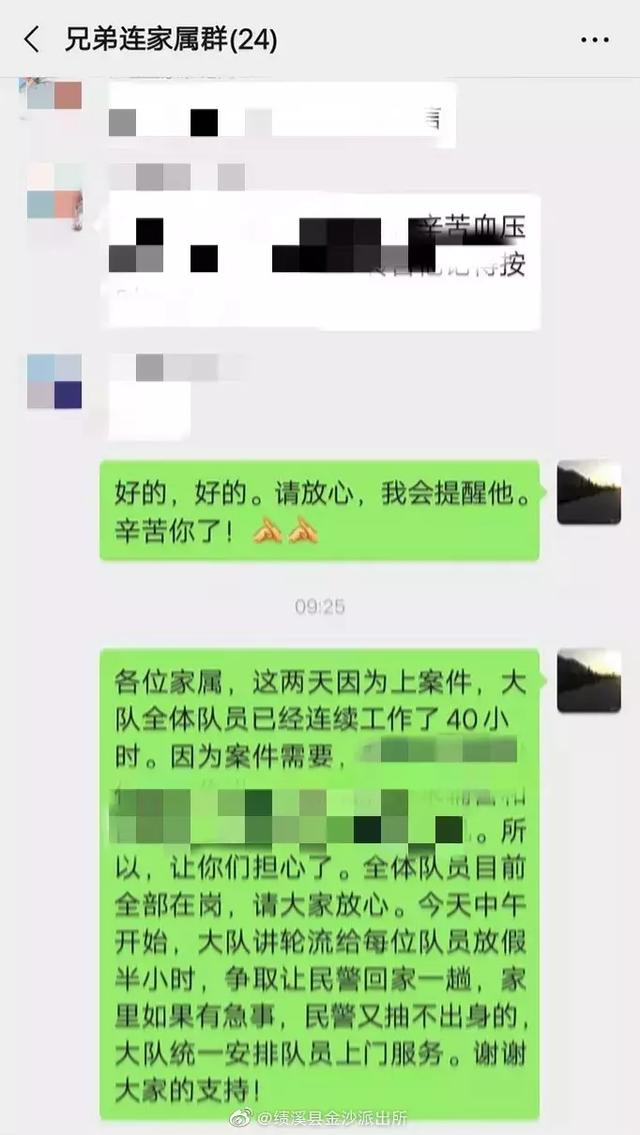Open the avatar next to the 各位家属 message
Viewport: 640px width, 1135px height.
[x=588, y=680]
